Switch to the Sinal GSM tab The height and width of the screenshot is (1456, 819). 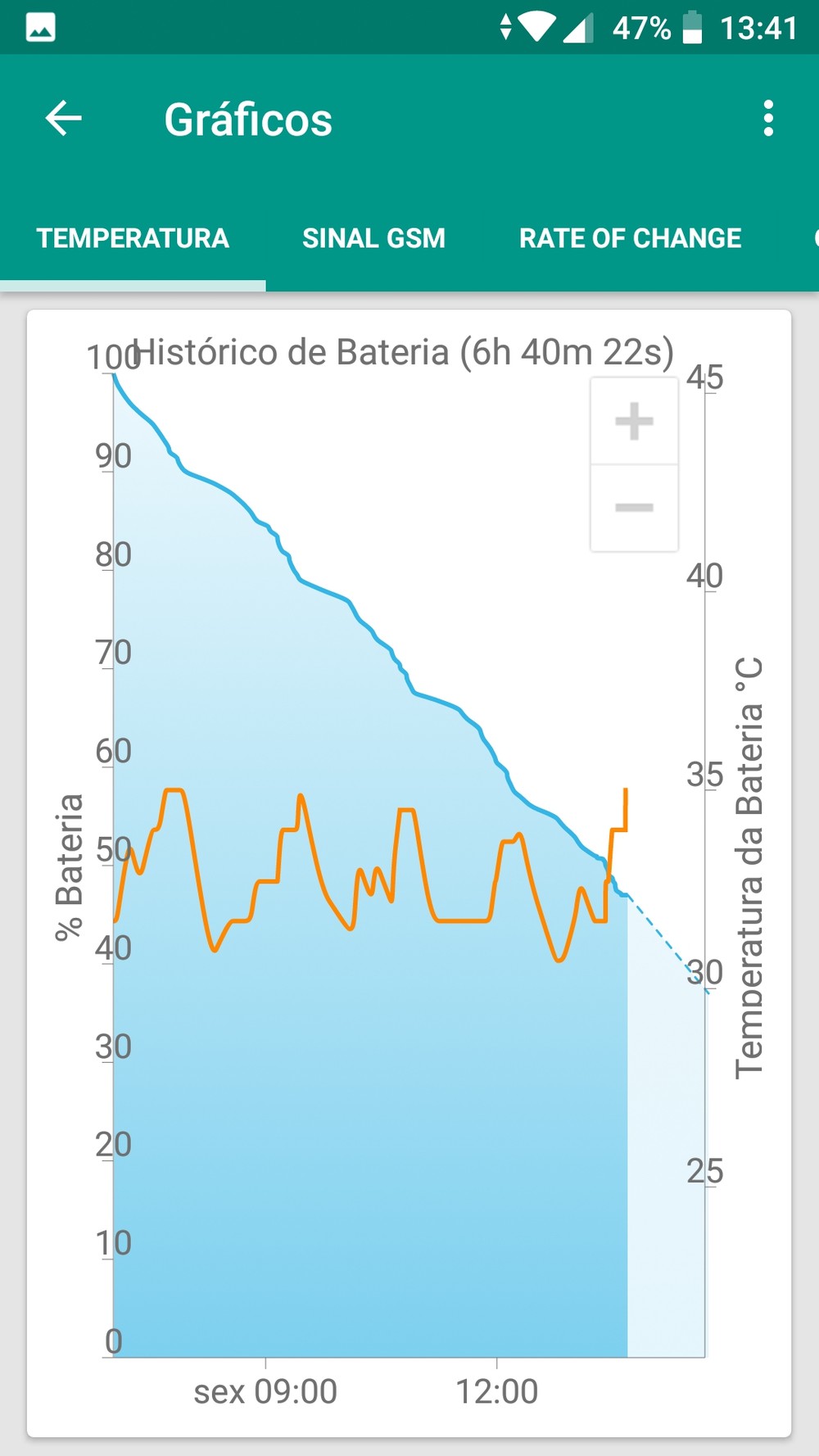(x=373, y=238)
